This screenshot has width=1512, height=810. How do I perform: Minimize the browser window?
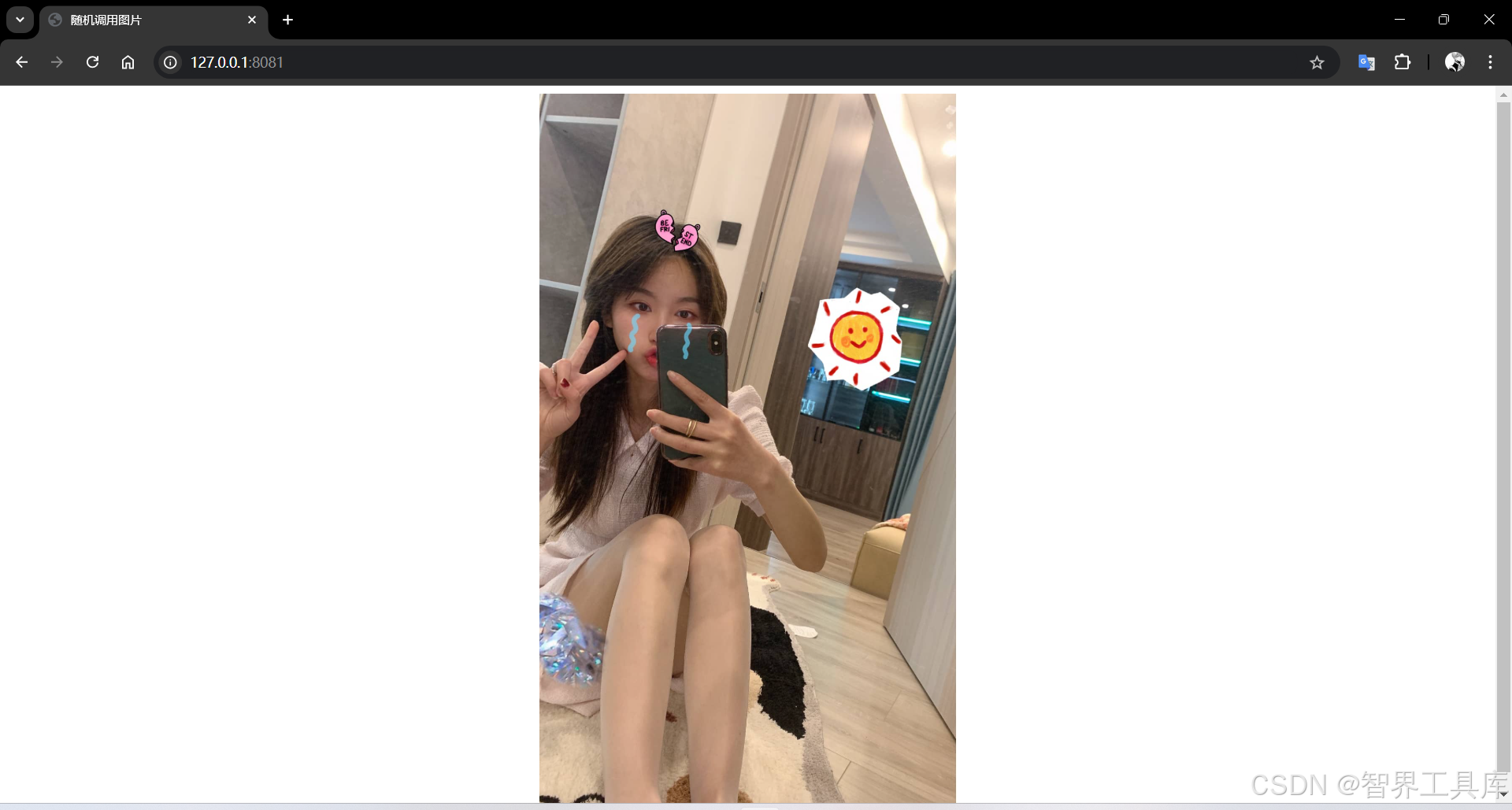tap(1399, 20)
